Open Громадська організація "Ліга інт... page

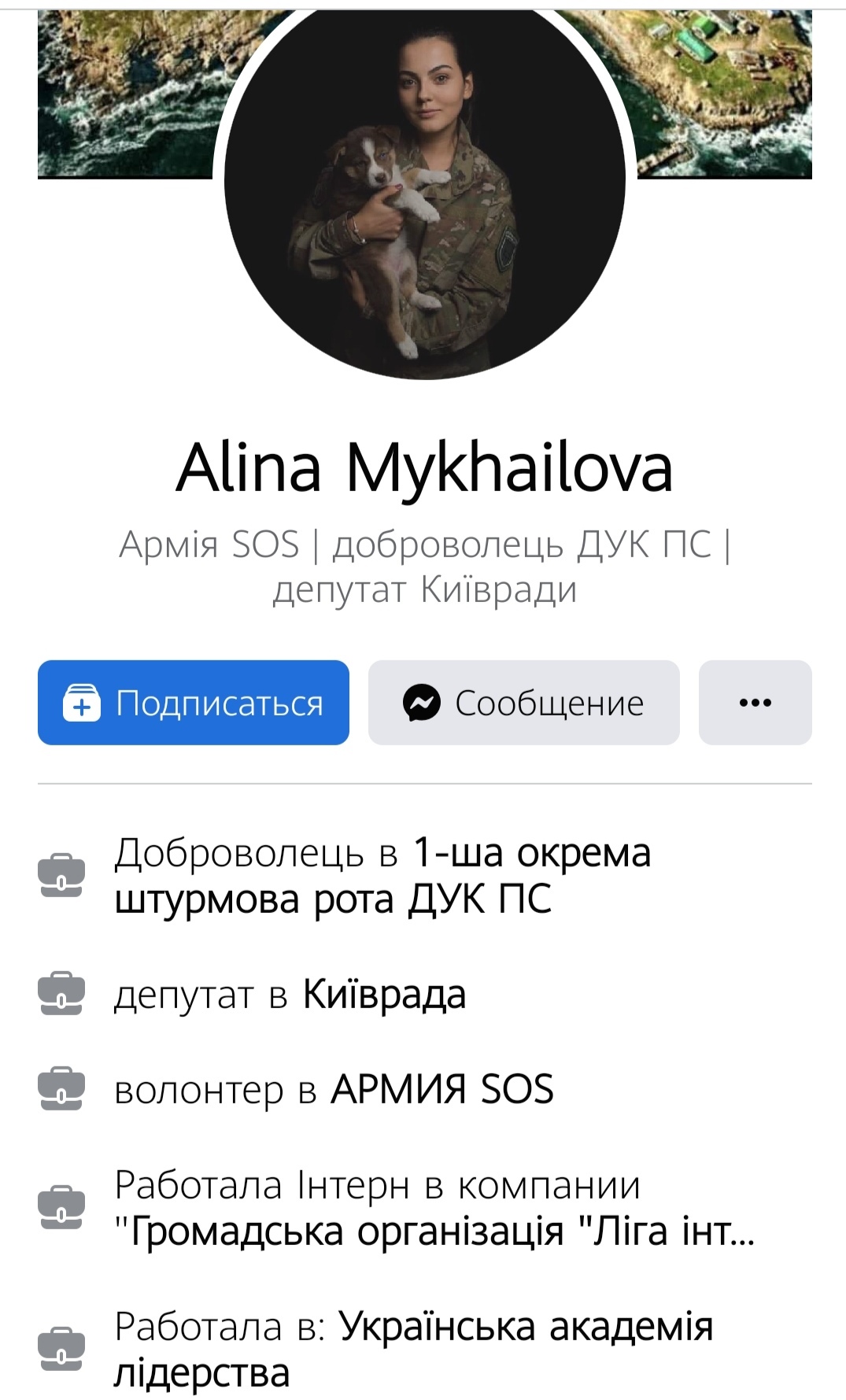[x=441, y=1232]
